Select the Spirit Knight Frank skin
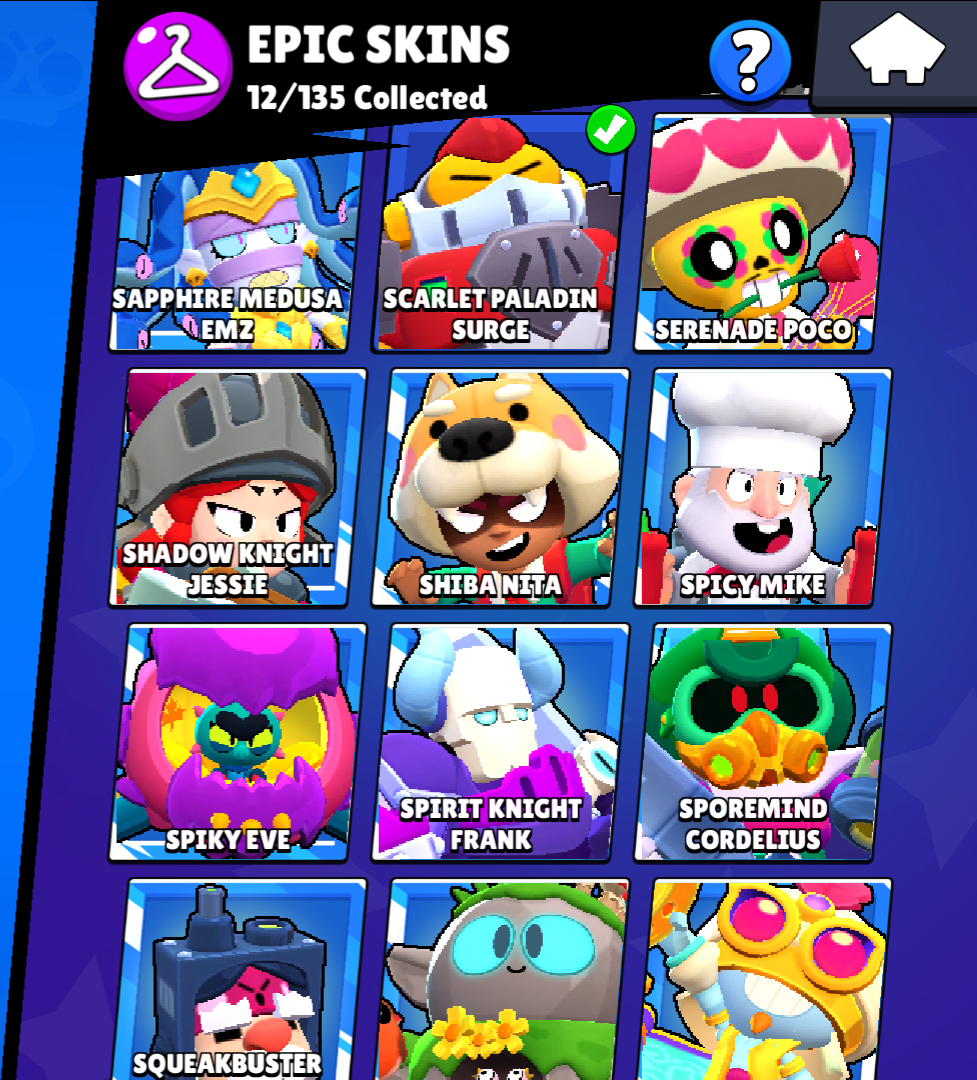 pos(500,742)
